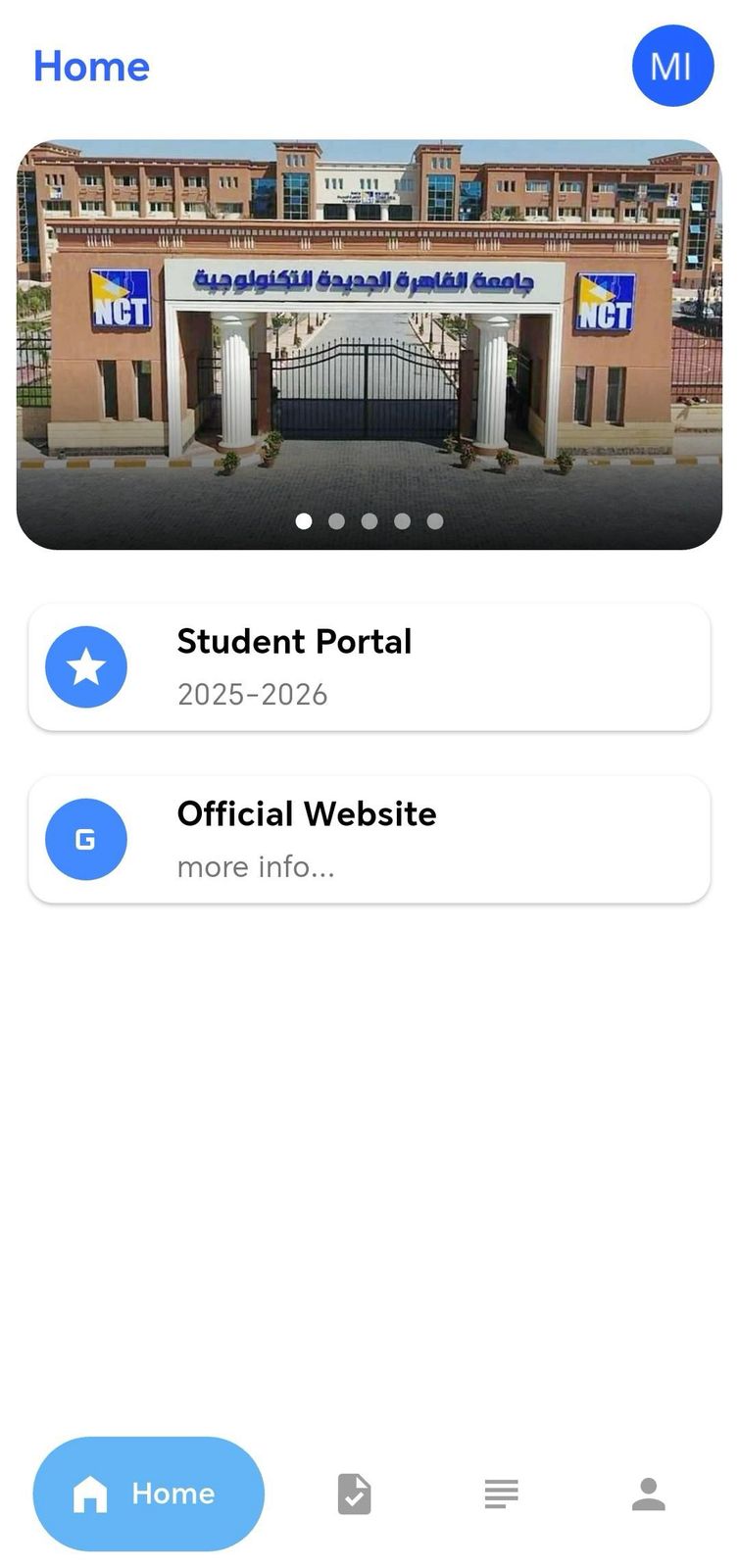
Task: Tap the university gate banner image
Action: [x=369, y=343]
